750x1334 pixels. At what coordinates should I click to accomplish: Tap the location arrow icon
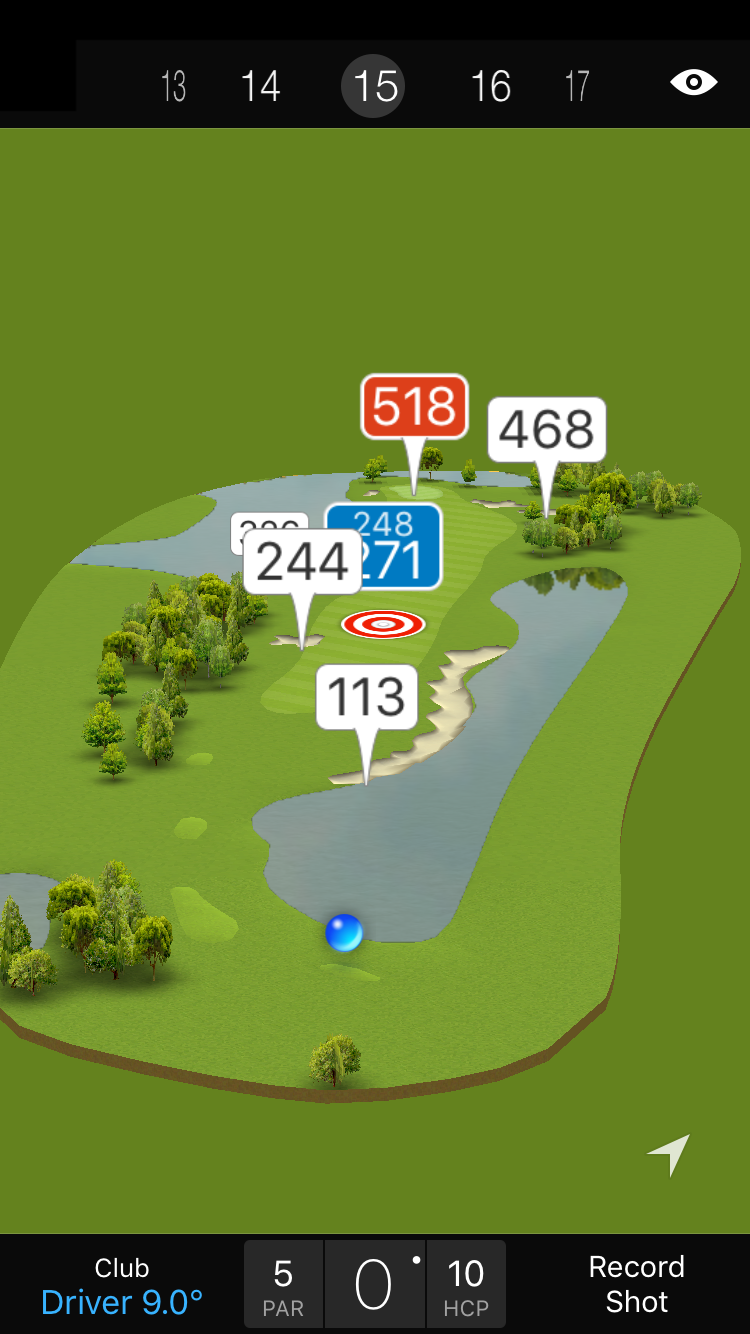pos(669,1154)
